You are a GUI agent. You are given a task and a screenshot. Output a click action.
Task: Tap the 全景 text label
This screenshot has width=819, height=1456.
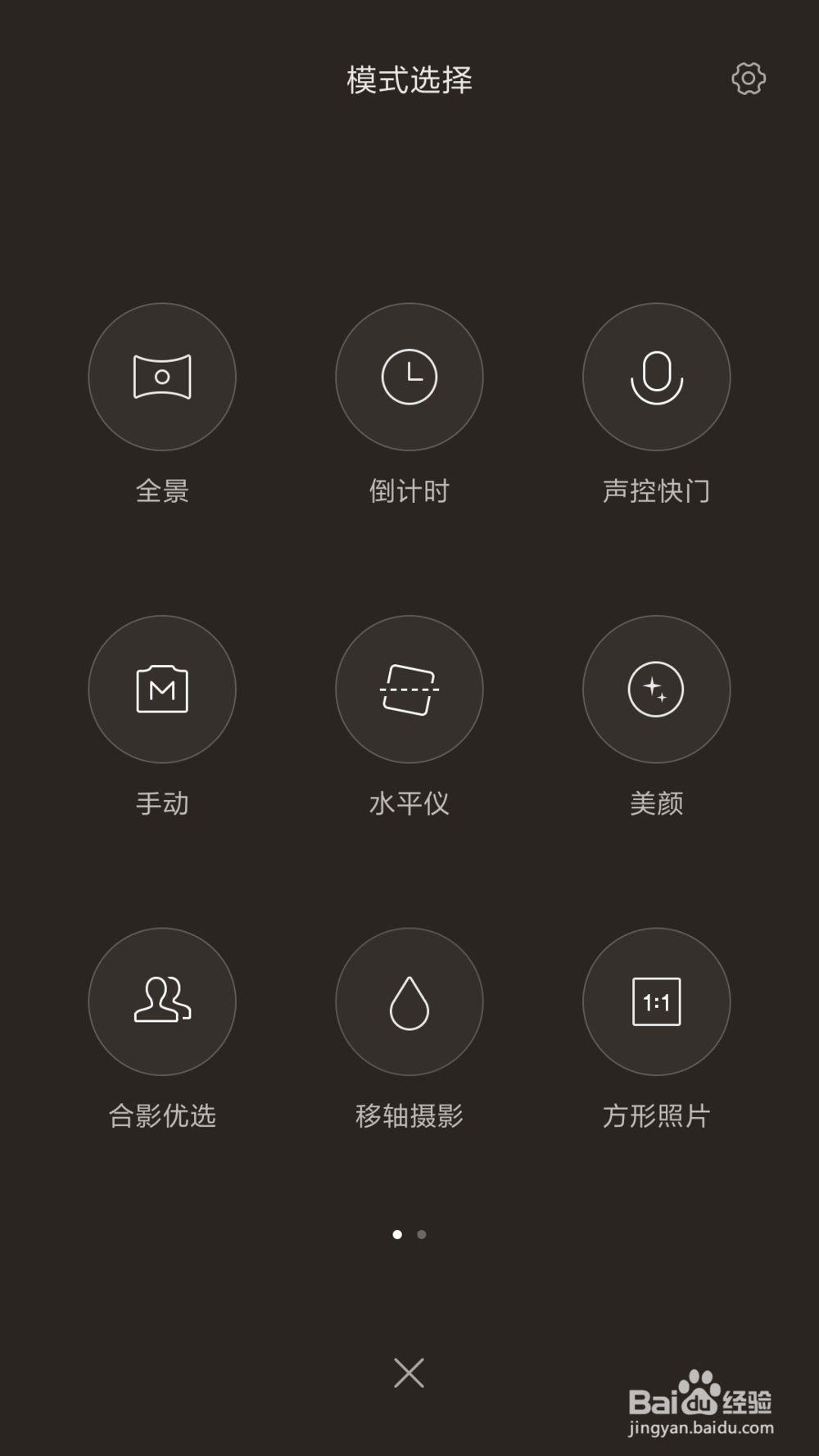pos(162,491)
